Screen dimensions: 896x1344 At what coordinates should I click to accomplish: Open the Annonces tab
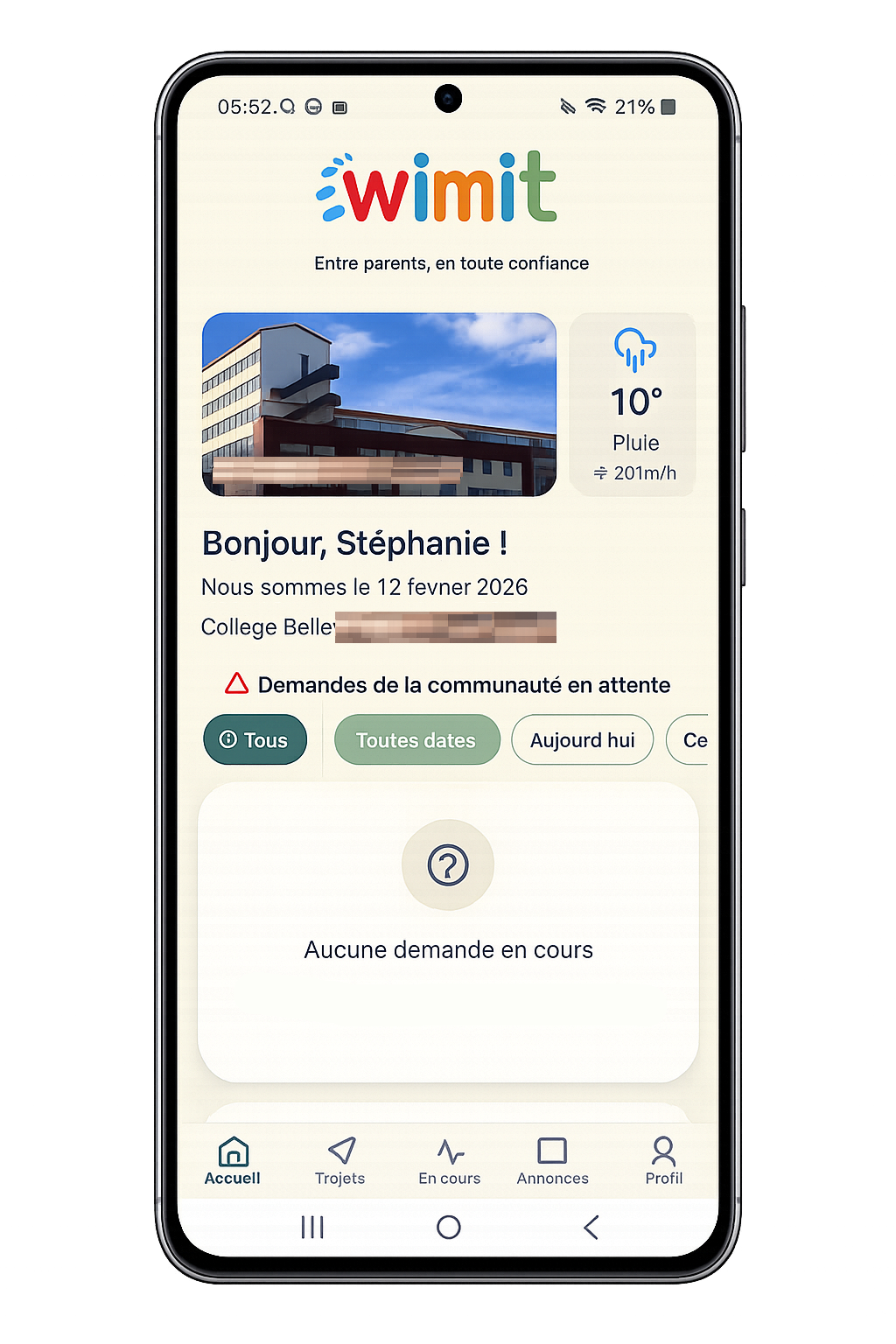pos(552,1161)
